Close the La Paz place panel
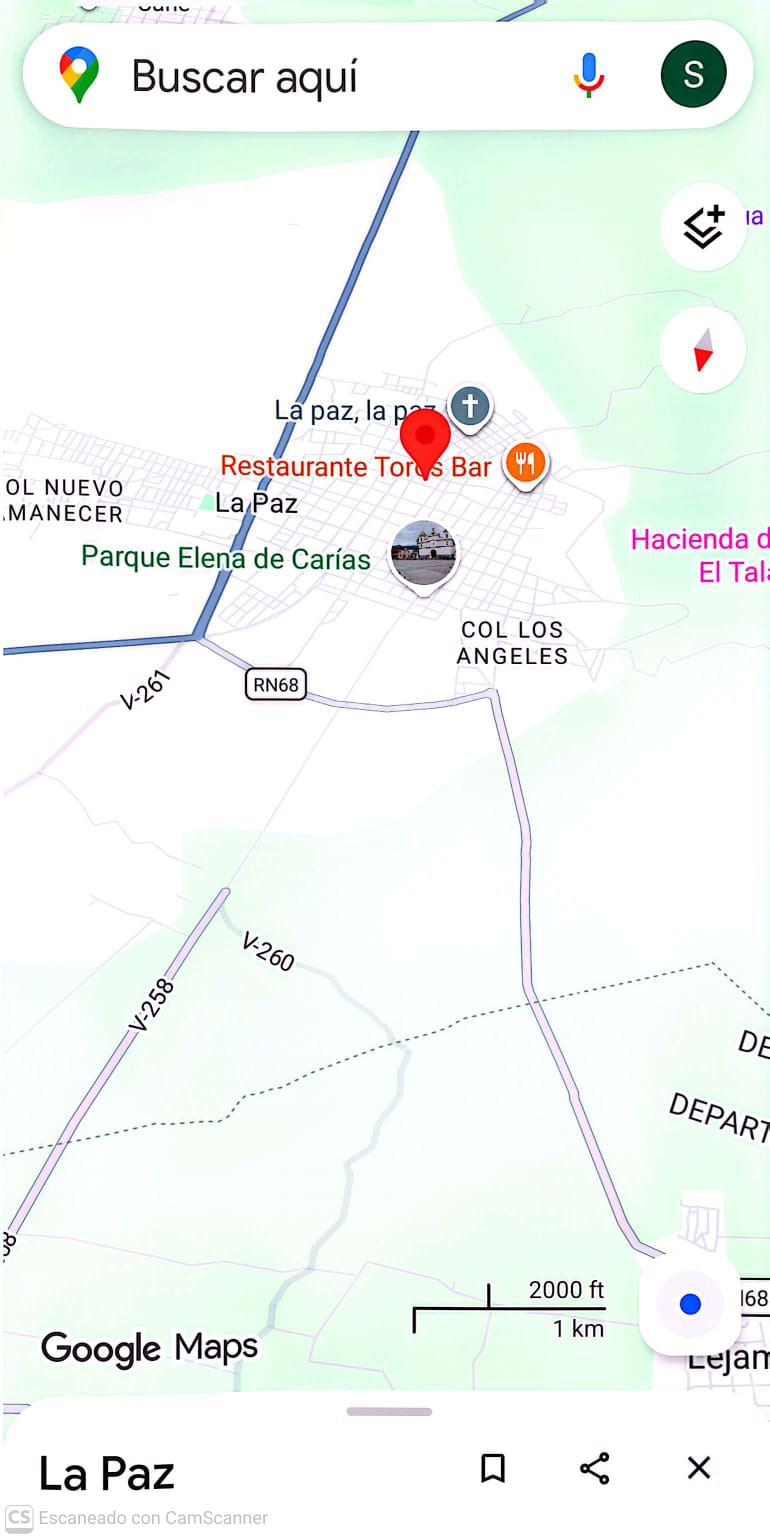Screen dimensions: 770x1539 click(699, 1468)
